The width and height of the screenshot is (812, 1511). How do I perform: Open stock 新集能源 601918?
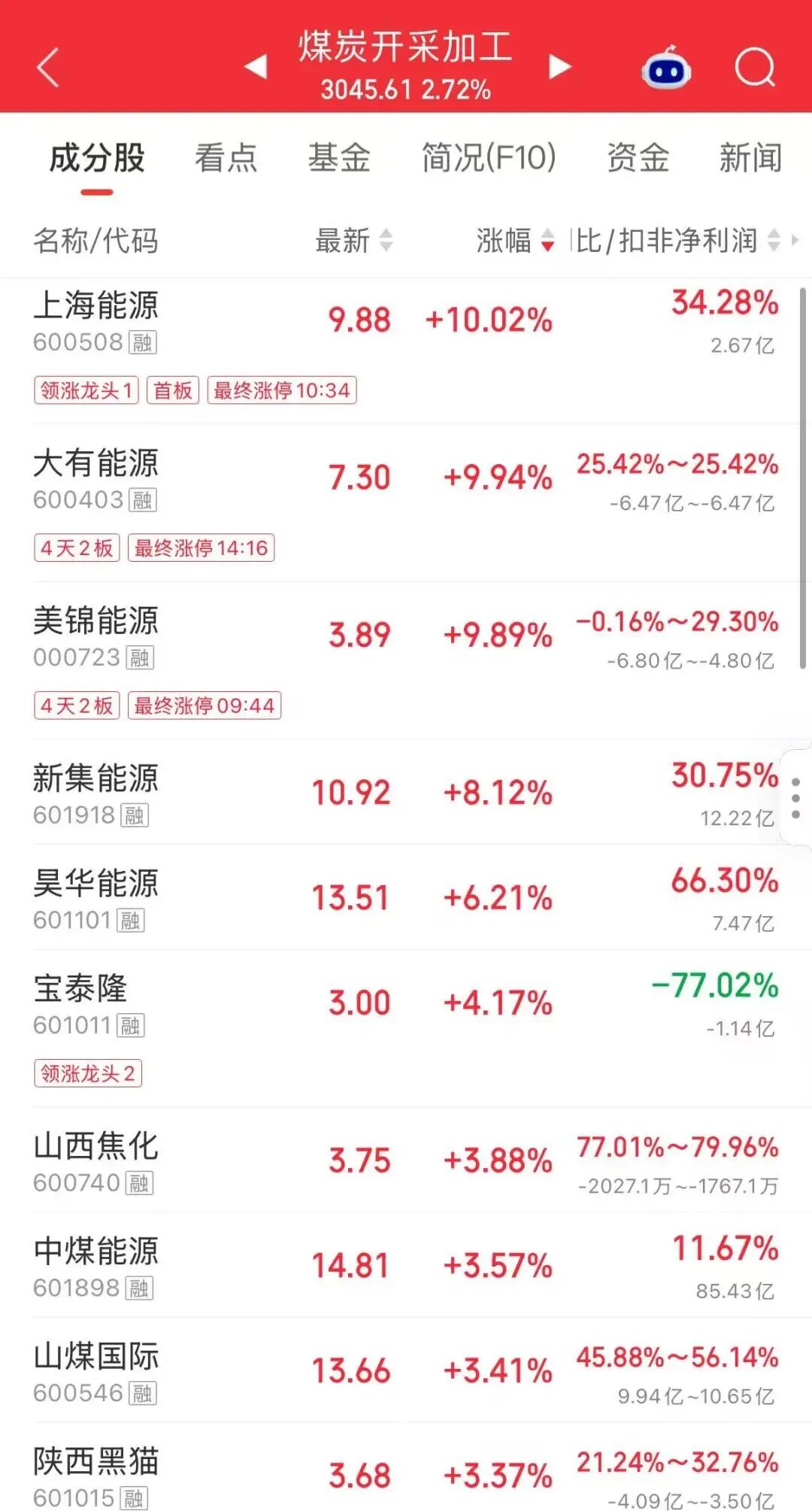406,792
